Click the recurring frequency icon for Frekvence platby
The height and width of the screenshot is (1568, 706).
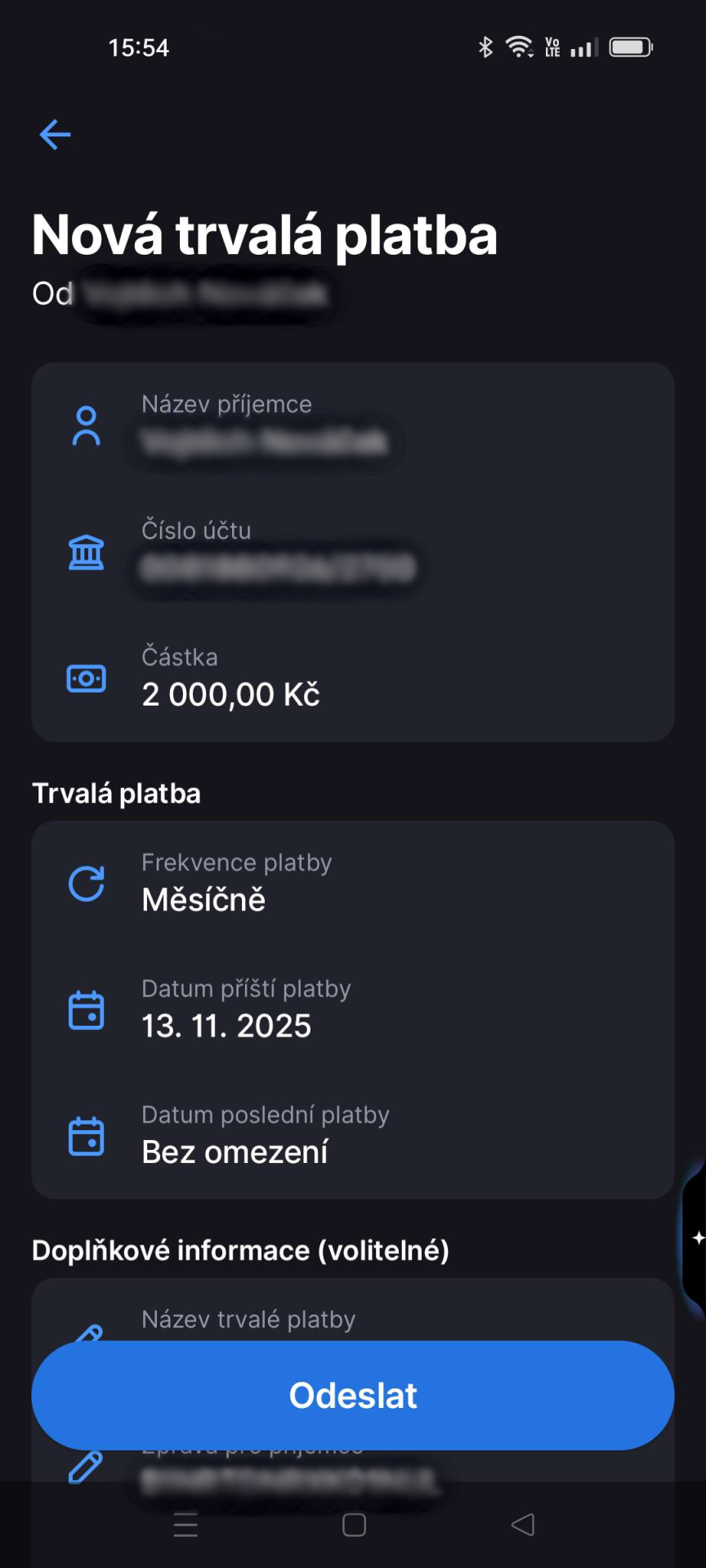click(x=85, y=883)
